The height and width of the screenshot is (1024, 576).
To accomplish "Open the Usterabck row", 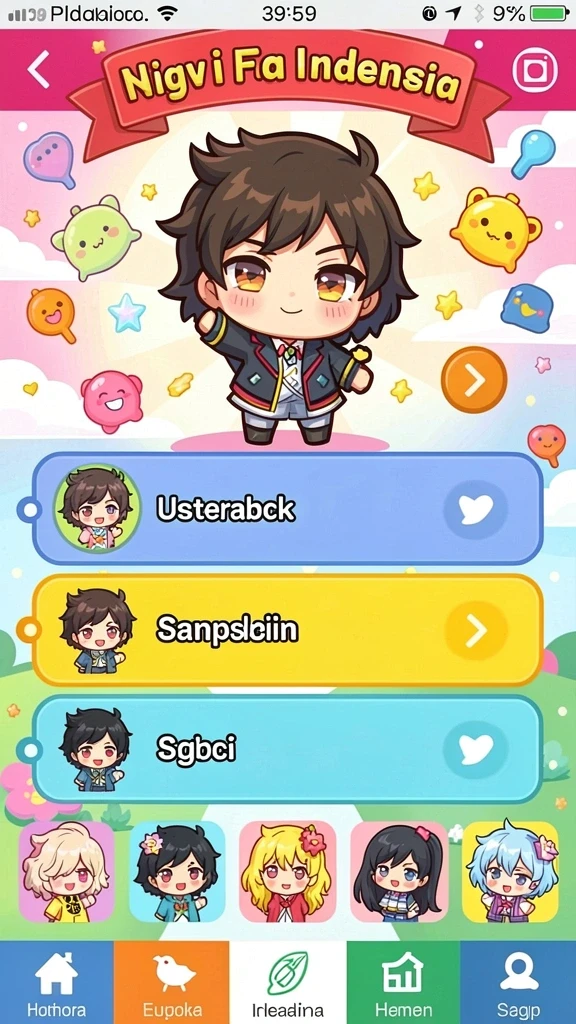I will click(287, 508).
